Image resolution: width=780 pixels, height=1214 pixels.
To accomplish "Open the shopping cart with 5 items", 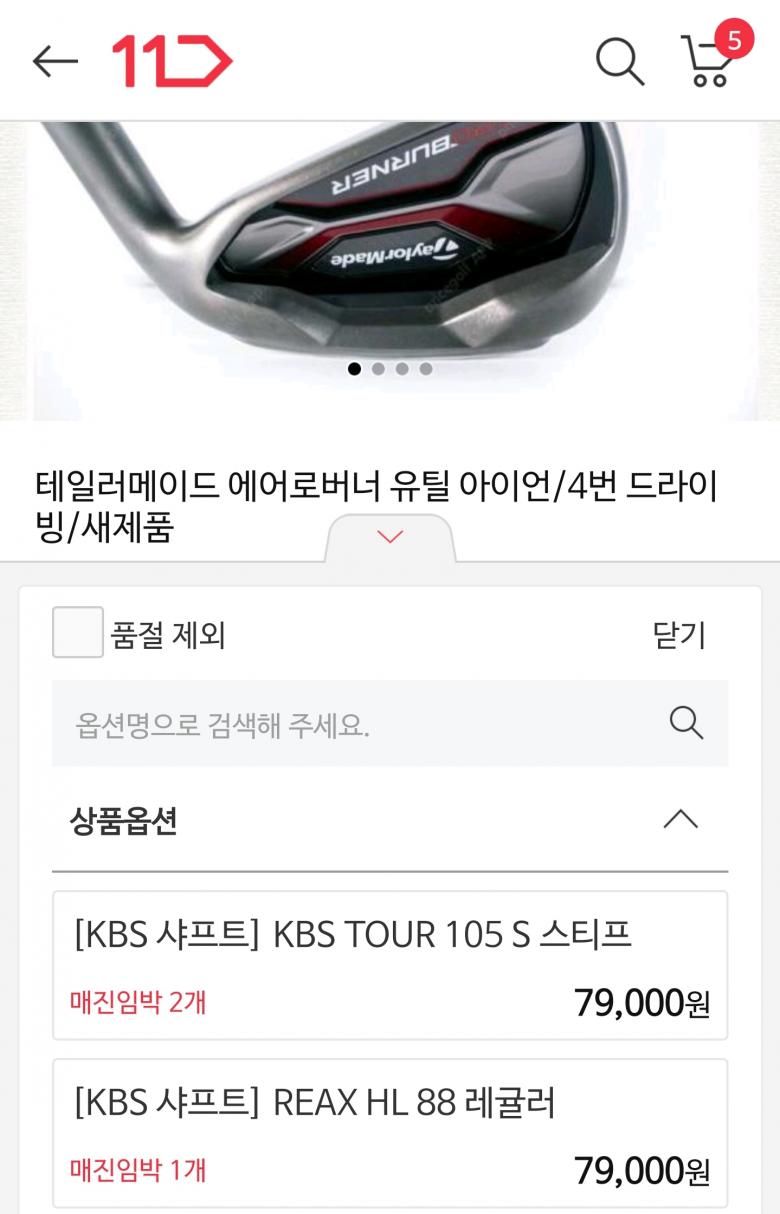I will tap(708, 62).
